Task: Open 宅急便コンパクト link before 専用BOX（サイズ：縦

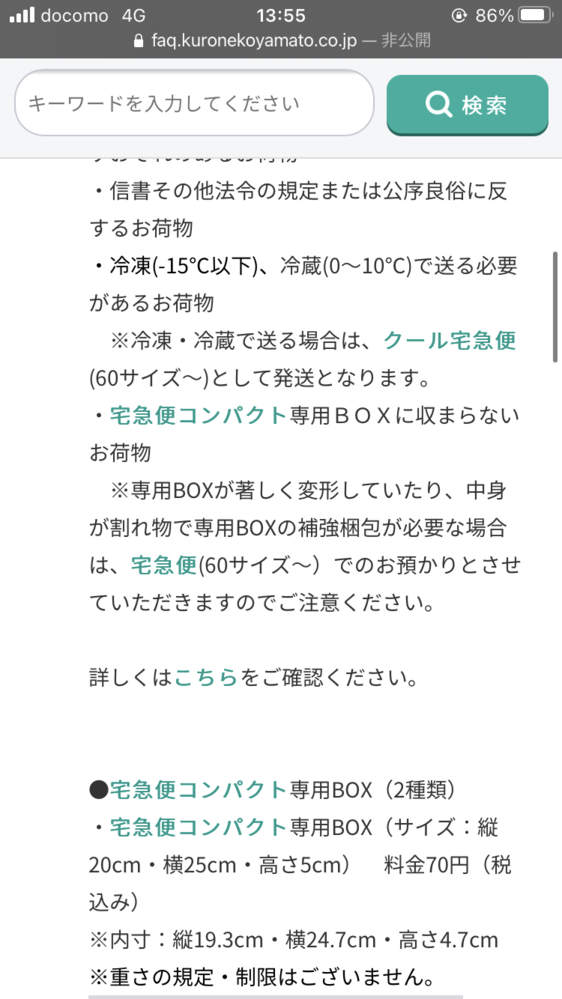Action: pyautogui.click(x=198, y=828)
